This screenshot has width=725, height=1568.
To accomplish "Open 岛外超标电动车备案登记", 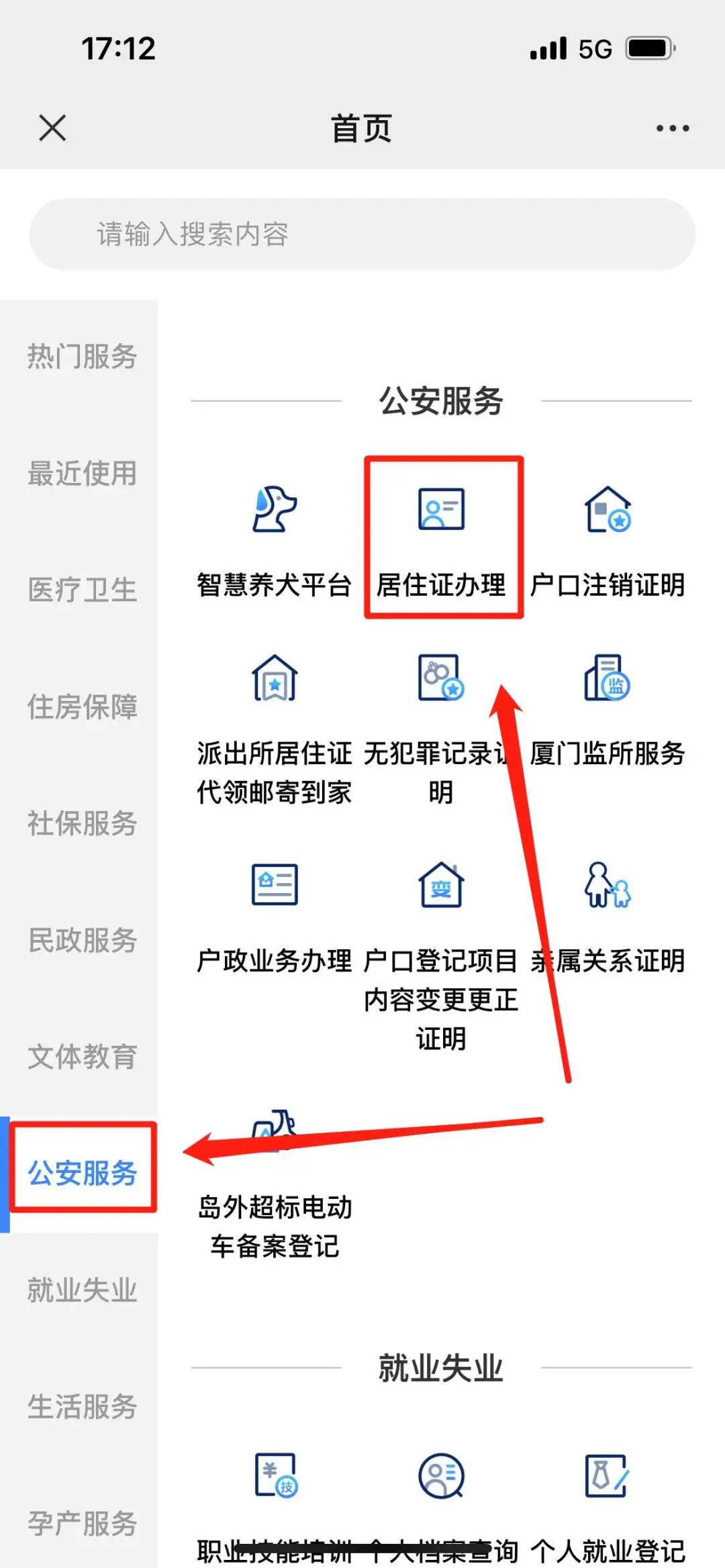I will [274, 1188].
